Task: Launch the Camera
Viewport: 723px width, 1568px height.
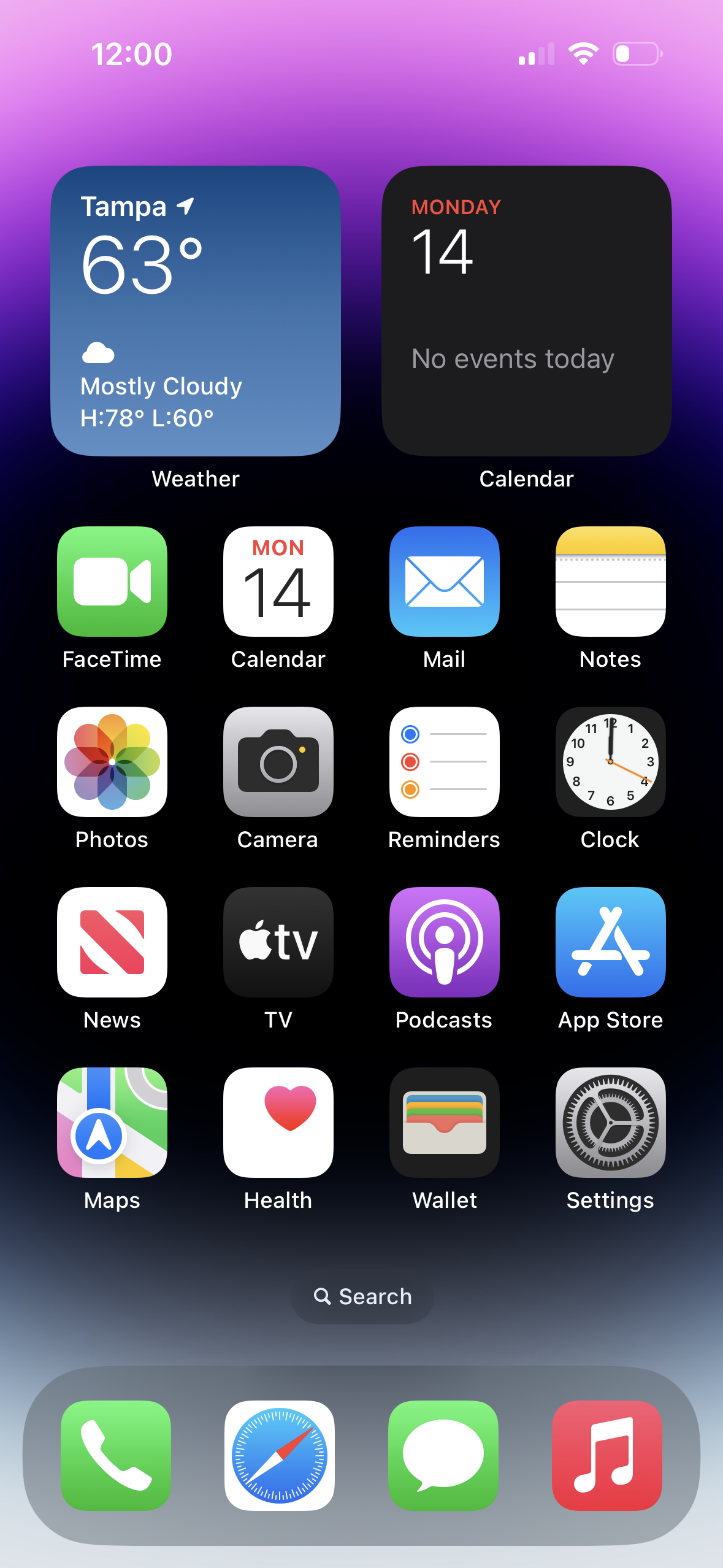Action: 278,762
